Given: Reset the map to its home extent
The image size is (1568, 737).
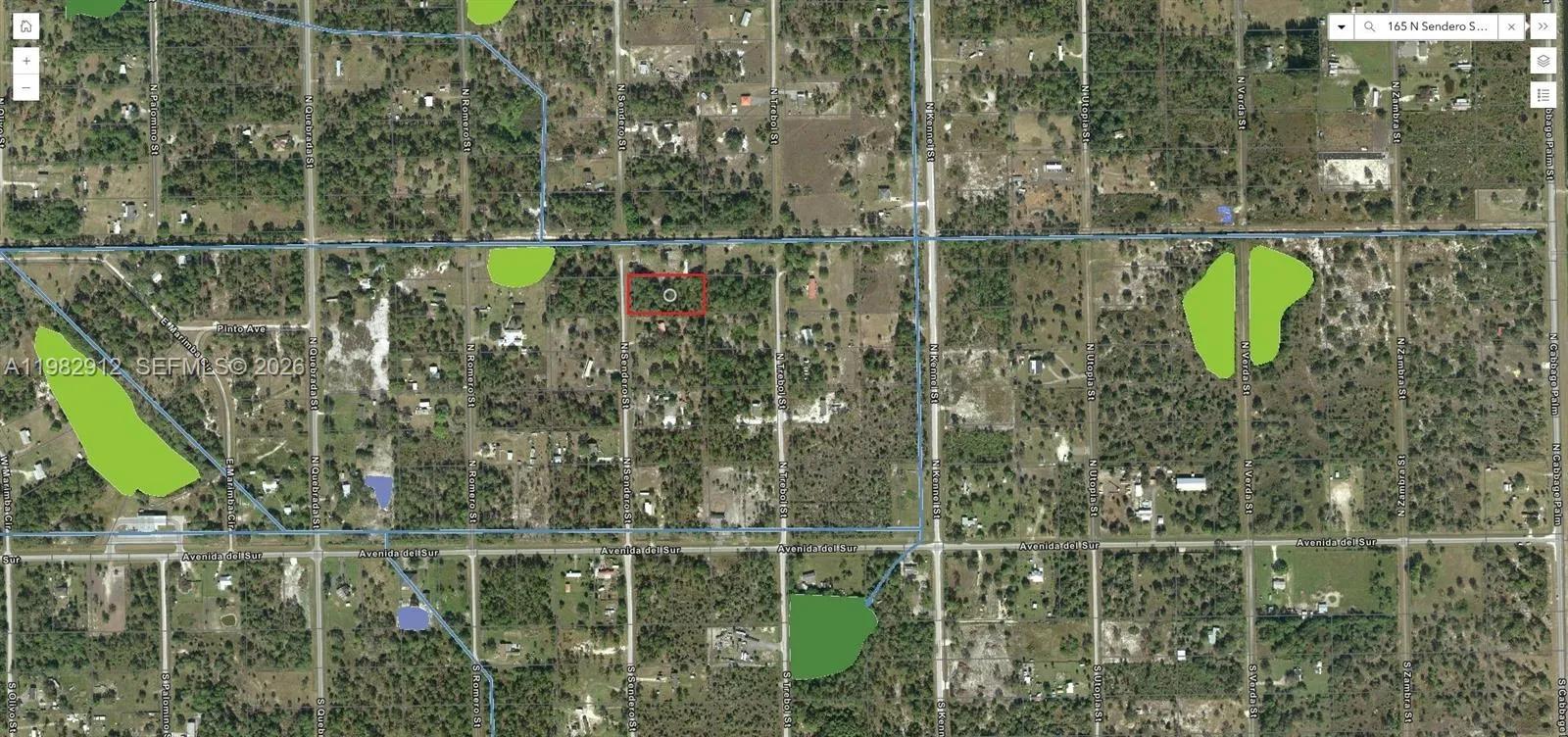Looking at the screenshot, I should tap(25, 26).
